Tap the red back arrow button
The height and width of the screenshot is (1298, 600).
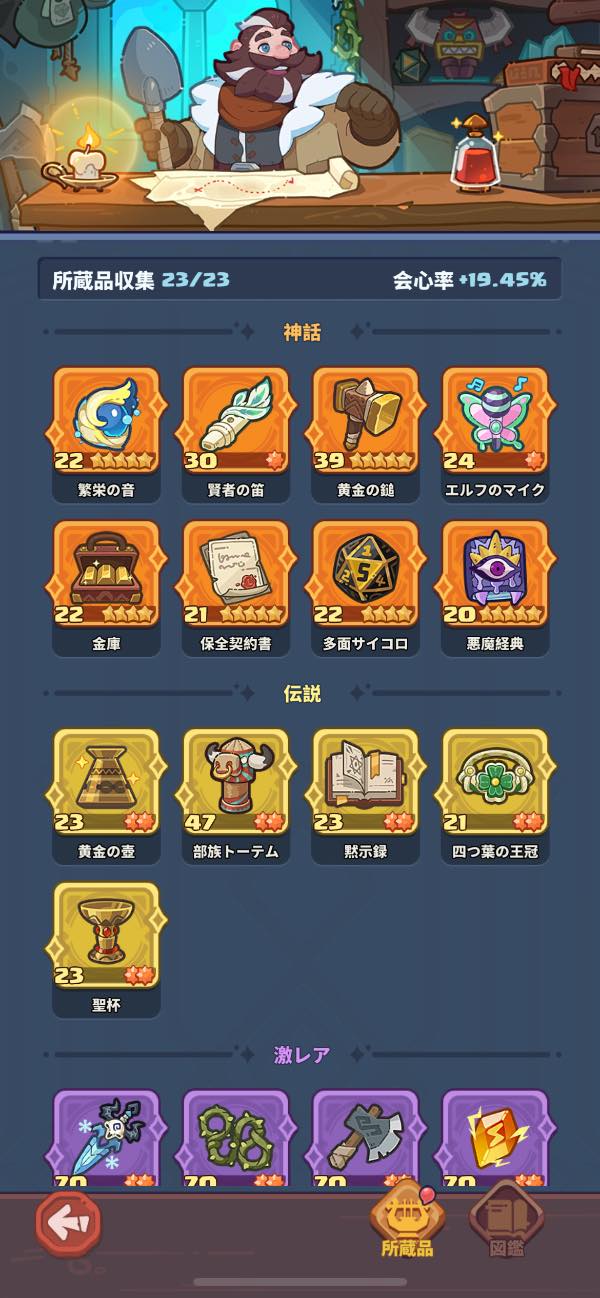pyautogui.click(x=68, y=1222)
